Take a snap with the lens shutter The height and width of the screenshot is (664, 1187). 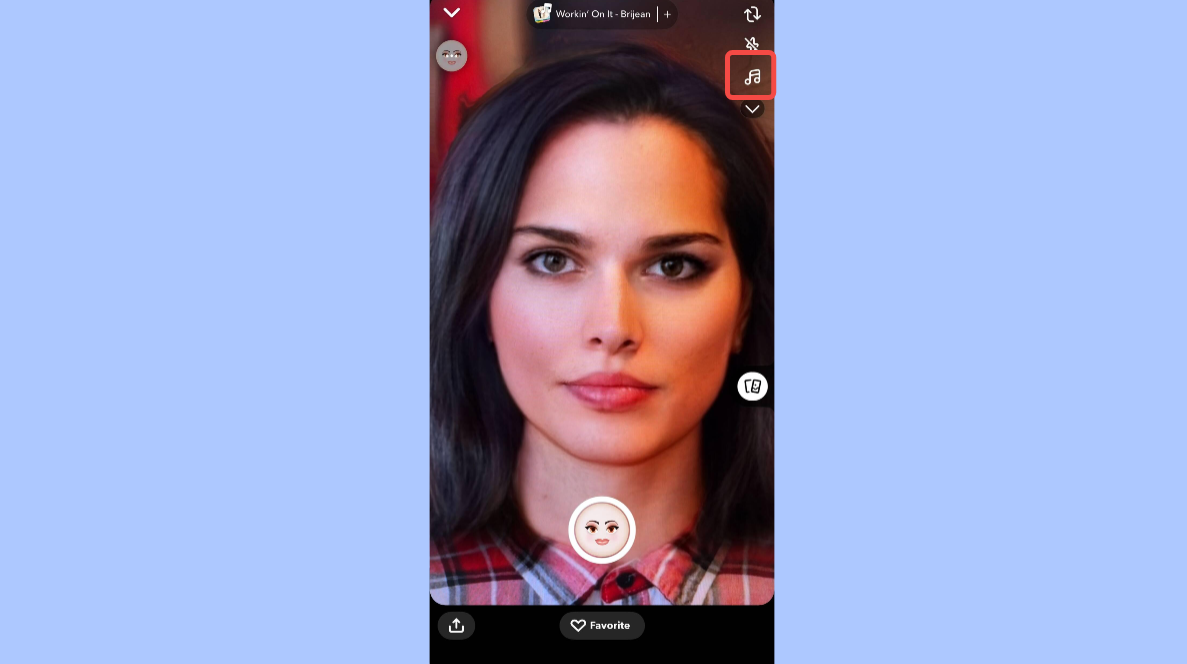(x=602, y=530)
